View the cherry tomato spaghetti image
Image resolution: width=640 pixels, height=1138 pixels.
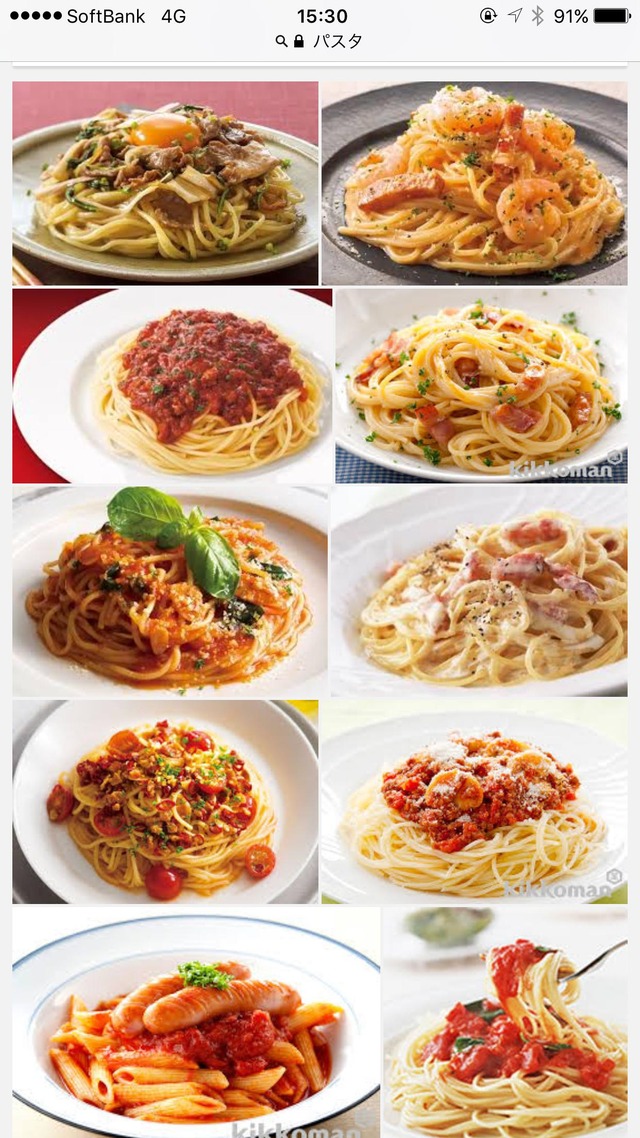[165, 802]
